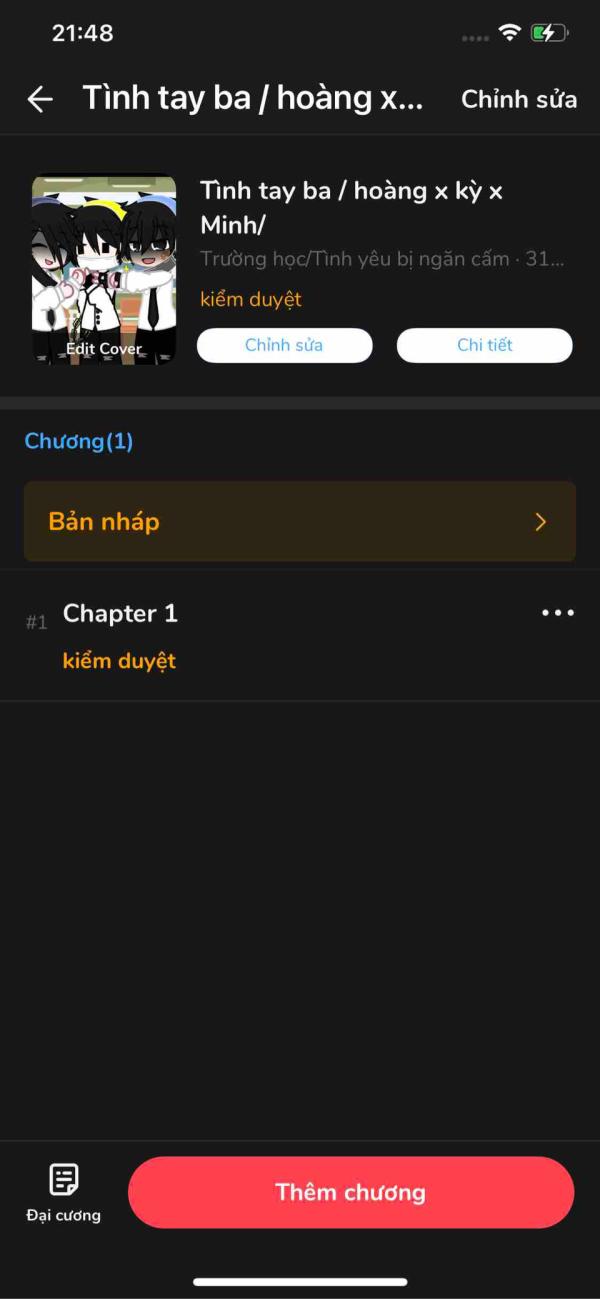Screen dimensions: 600x1299
Task: Open the Bản nháp drafts row
Action: (x=300, y=521)
